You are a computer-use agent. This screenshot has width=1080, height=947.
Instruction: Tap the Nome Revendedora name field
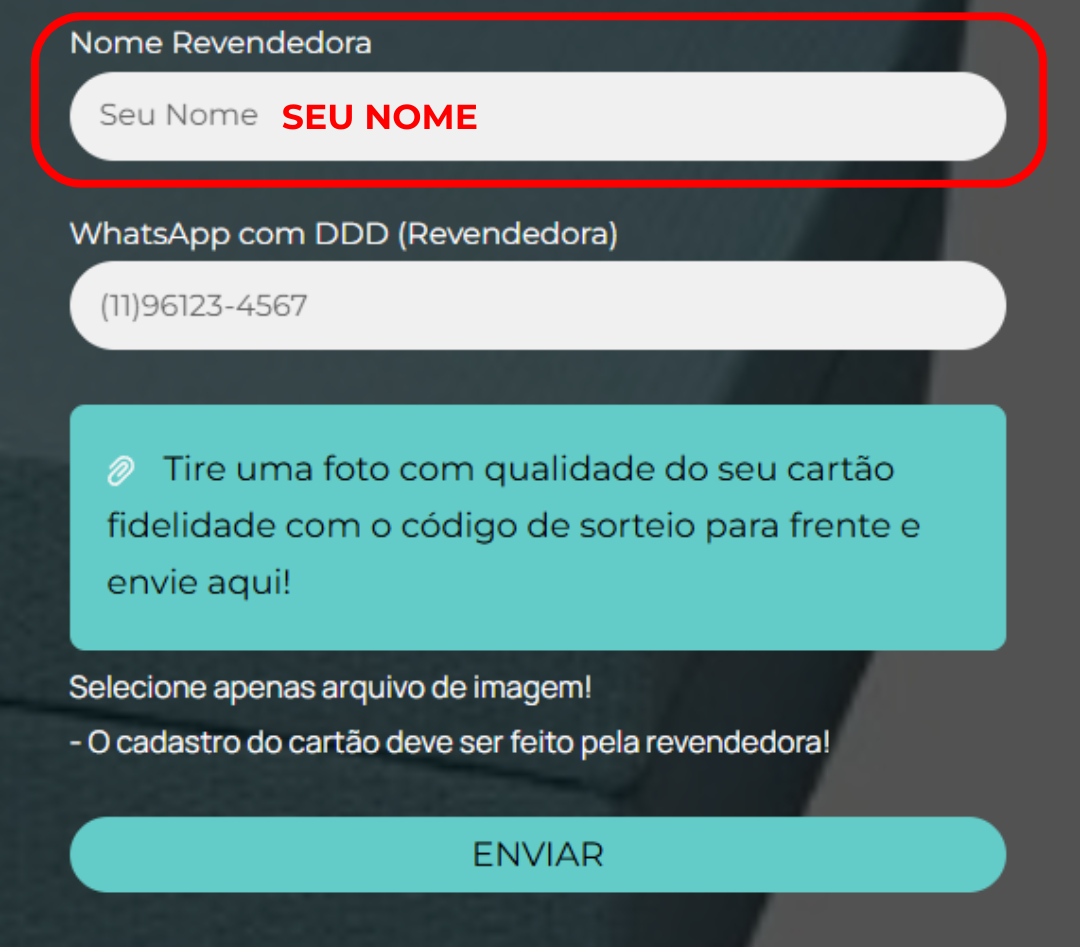pyautogui.click(x=537, y=116)
